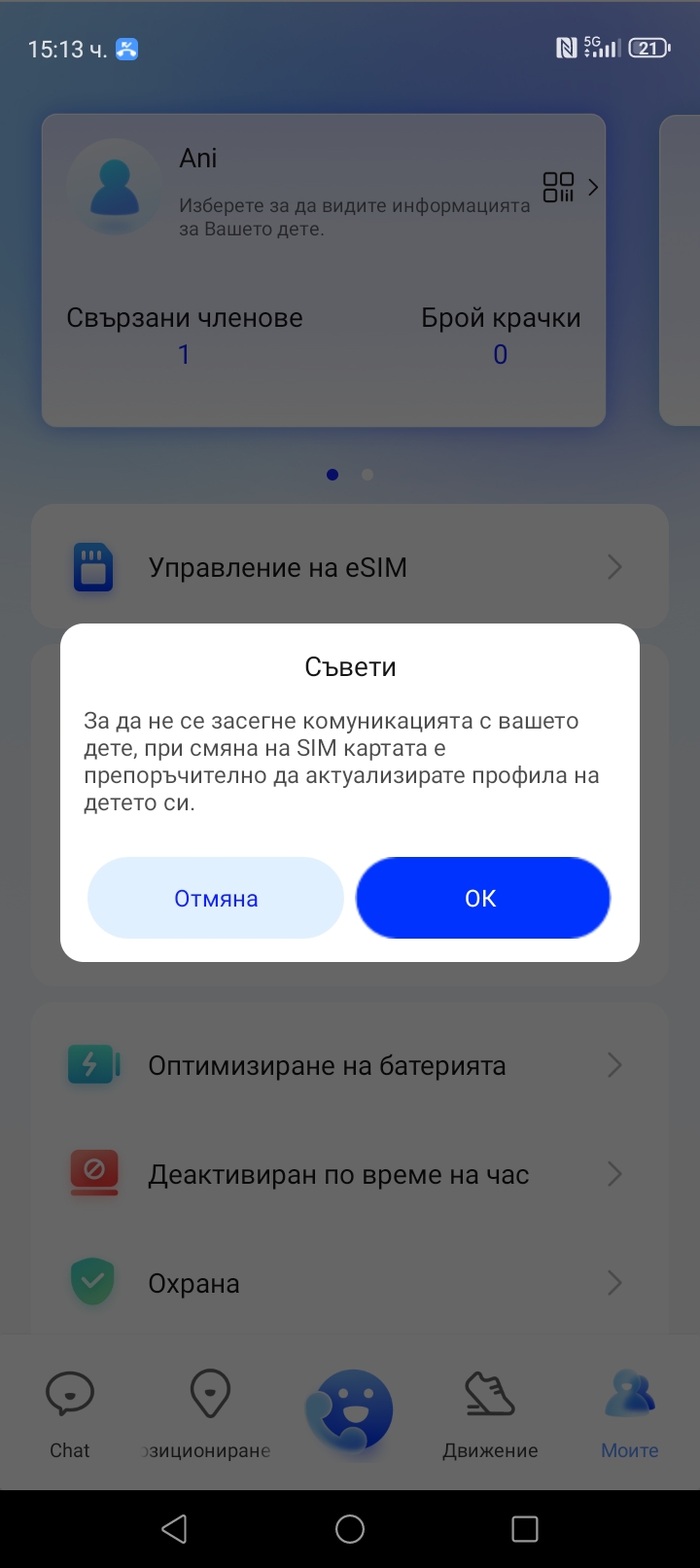Viewport: 700px width, 1568px height.
Task: Switch to the Движение tab
Action: click(490, 1413)
